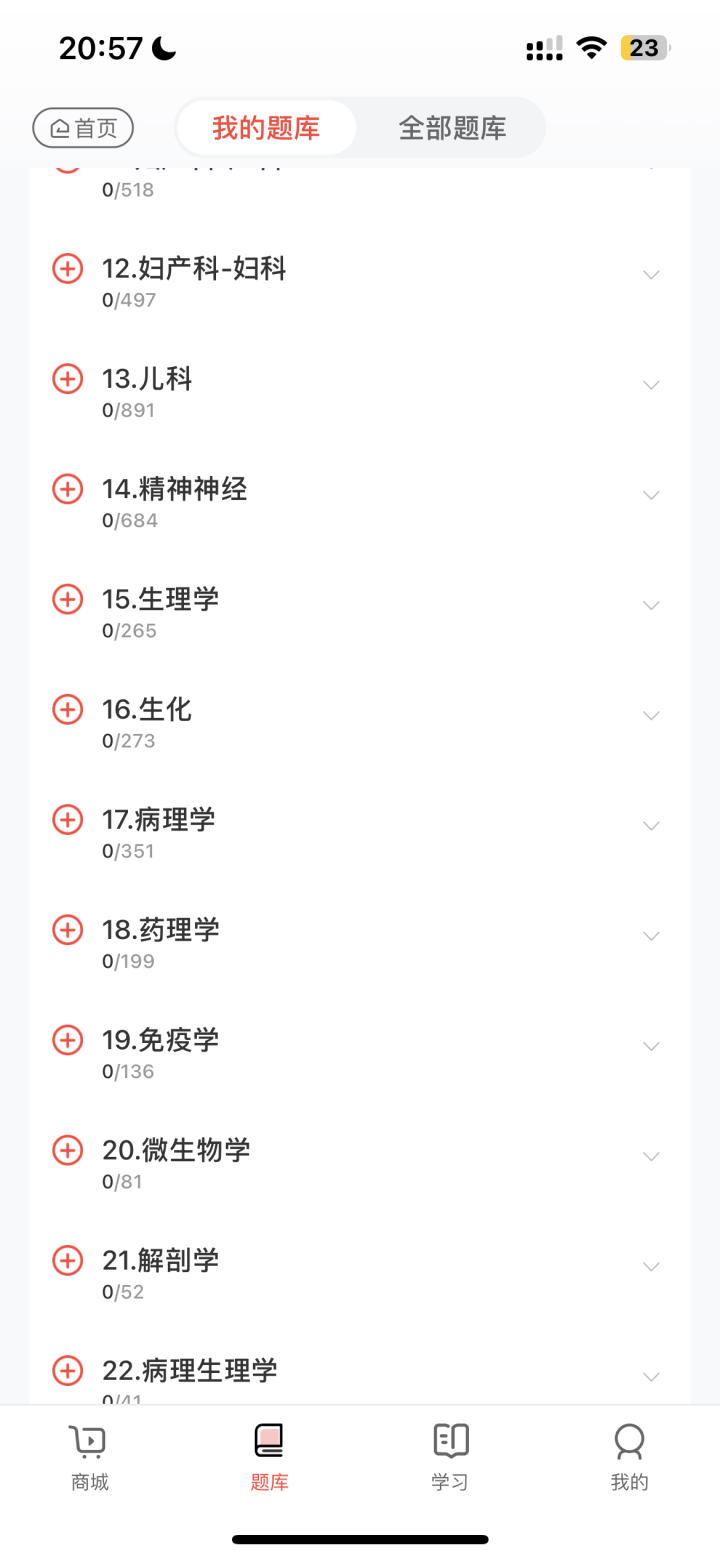Switch to the 学习 tab

pos(450,1458)
